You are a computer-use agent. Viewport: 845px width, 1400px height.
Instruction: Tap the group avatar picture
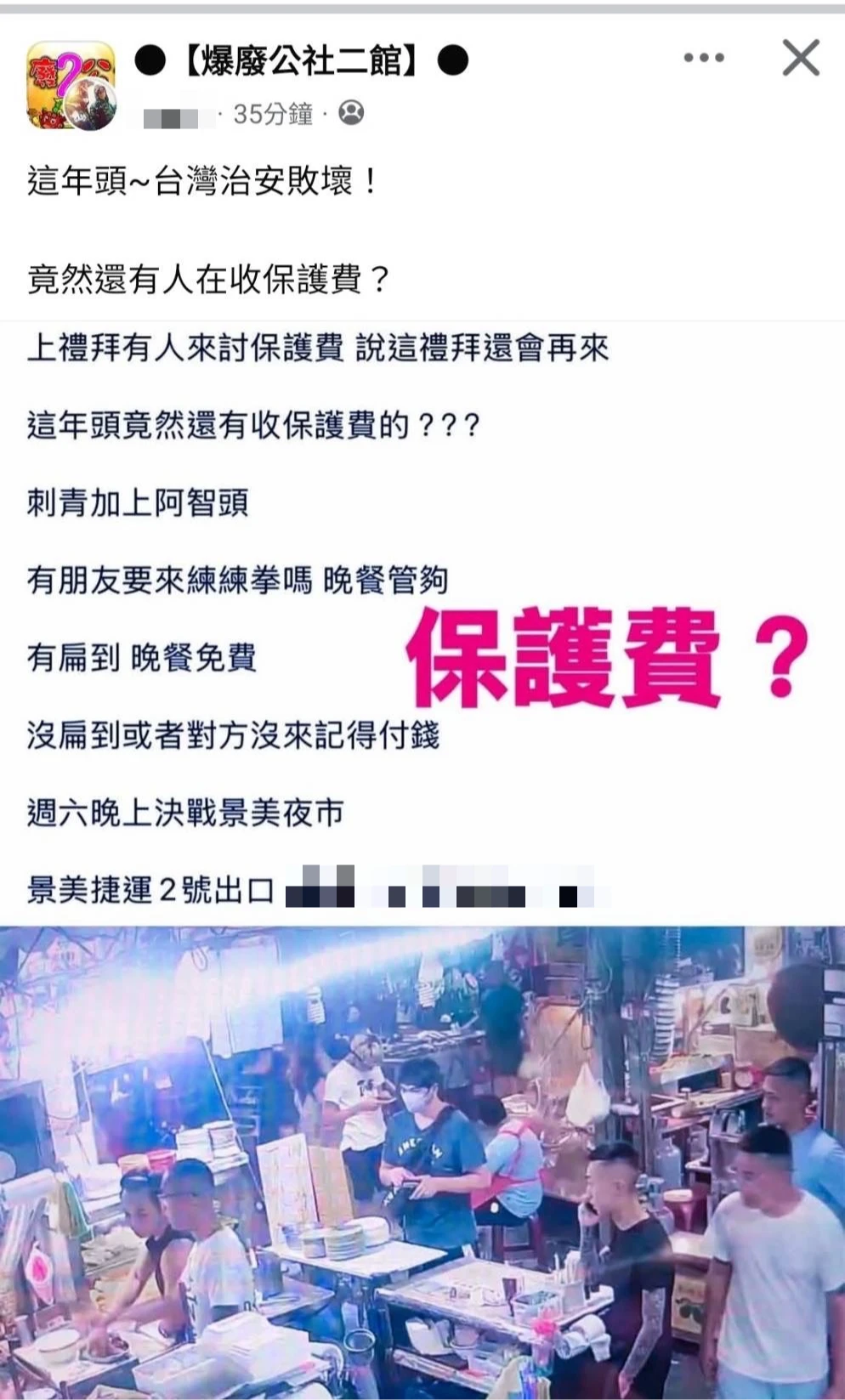click(x=71, y=85)
